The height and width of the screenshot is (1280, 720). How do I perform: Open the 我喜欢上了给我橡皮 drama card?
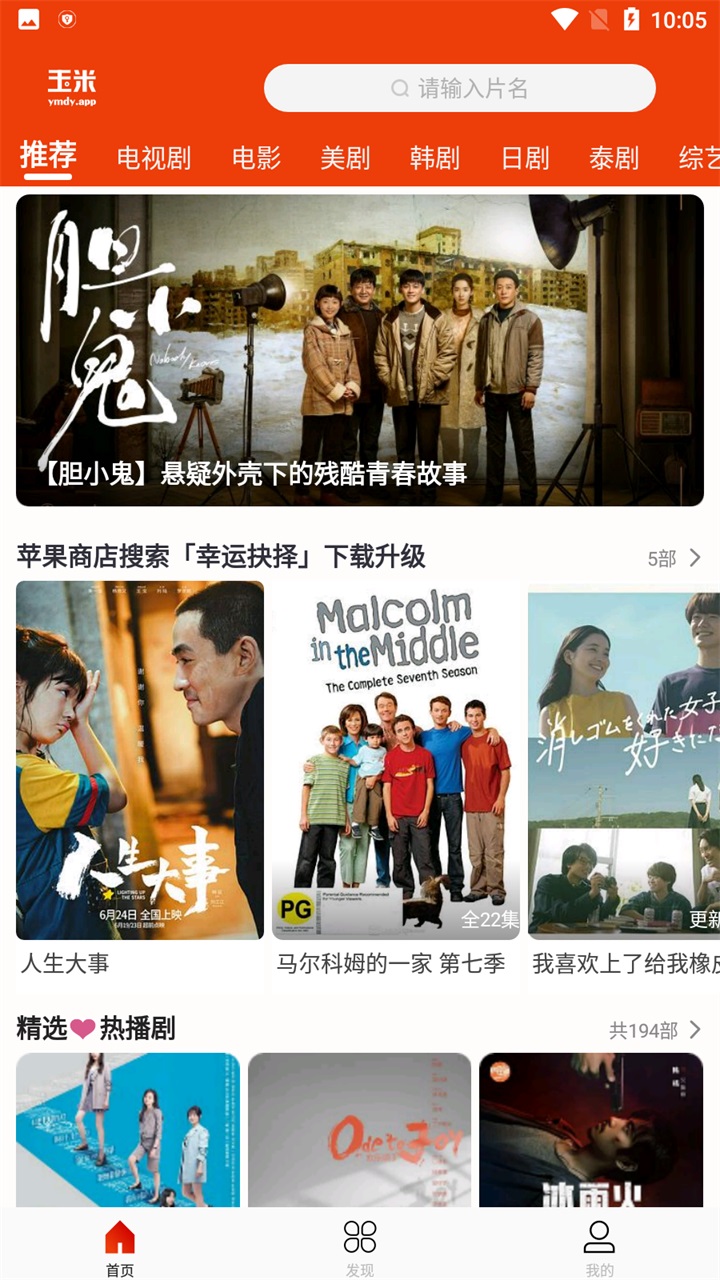(624, 760)
